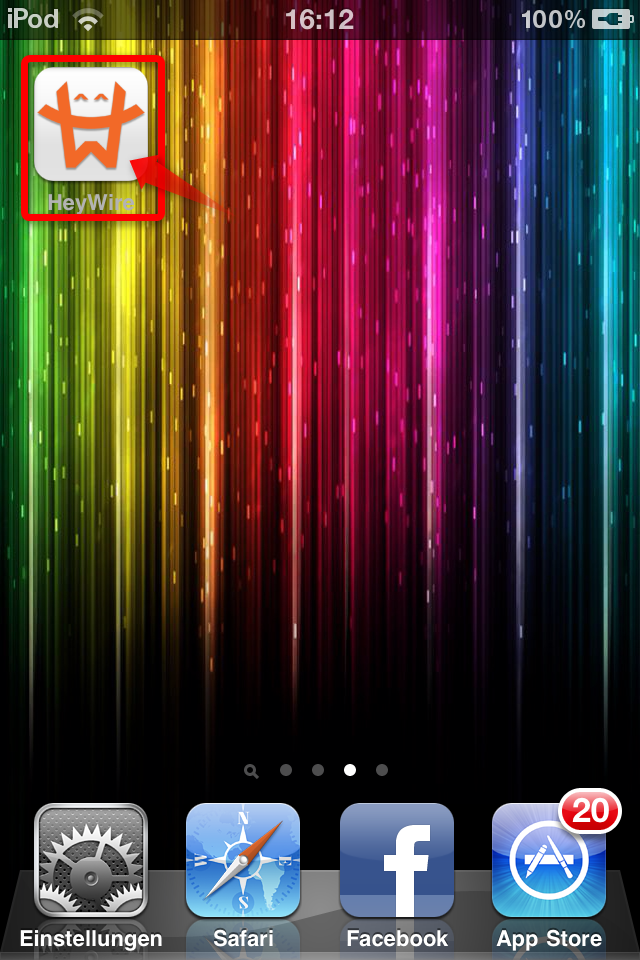Tap the page indicator dots
The height and width of the screenshot is (960, 640).
(317, 770)
